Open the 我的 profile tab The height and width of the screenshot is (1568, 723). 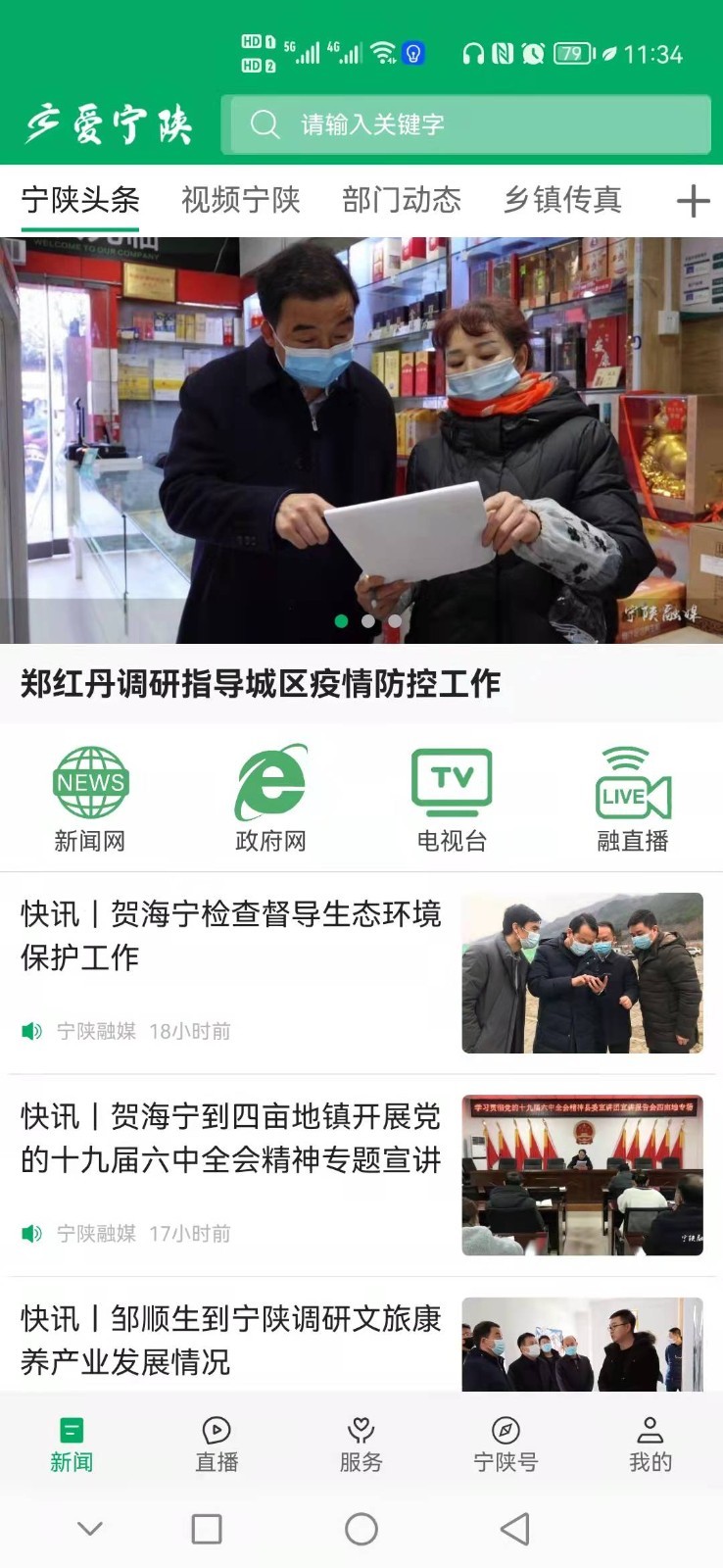coord(651,1444)
